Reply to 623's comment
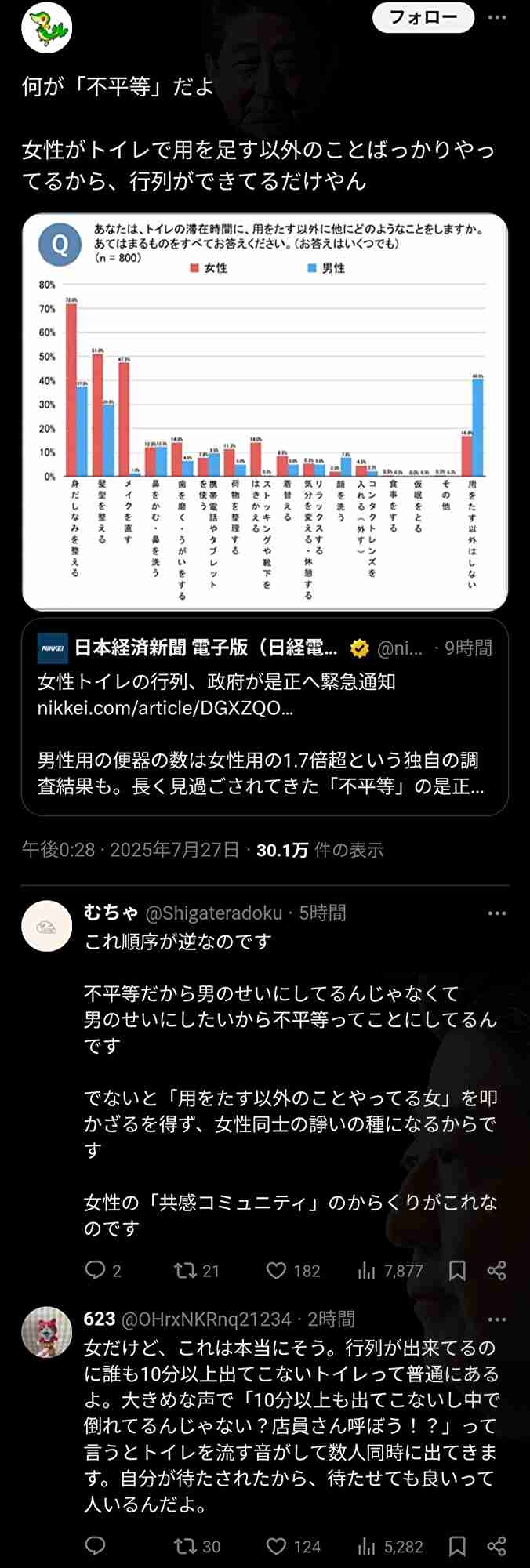 [96, 1546]
